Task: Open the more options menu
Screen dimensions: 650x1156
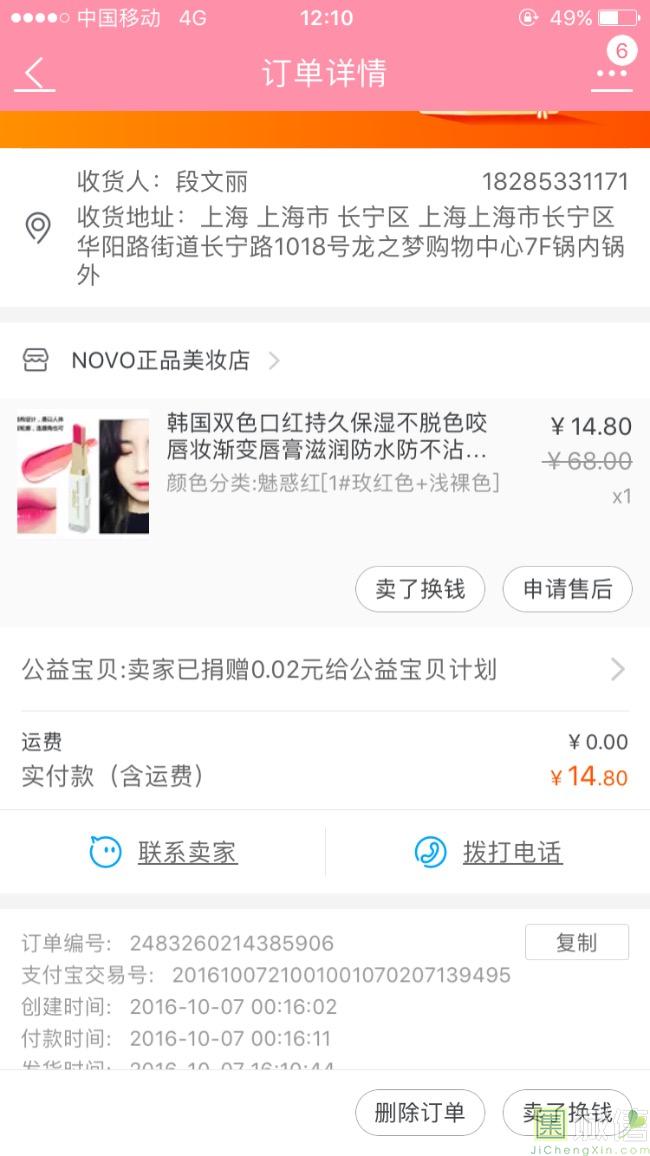Action: click(x=610, y=74)
